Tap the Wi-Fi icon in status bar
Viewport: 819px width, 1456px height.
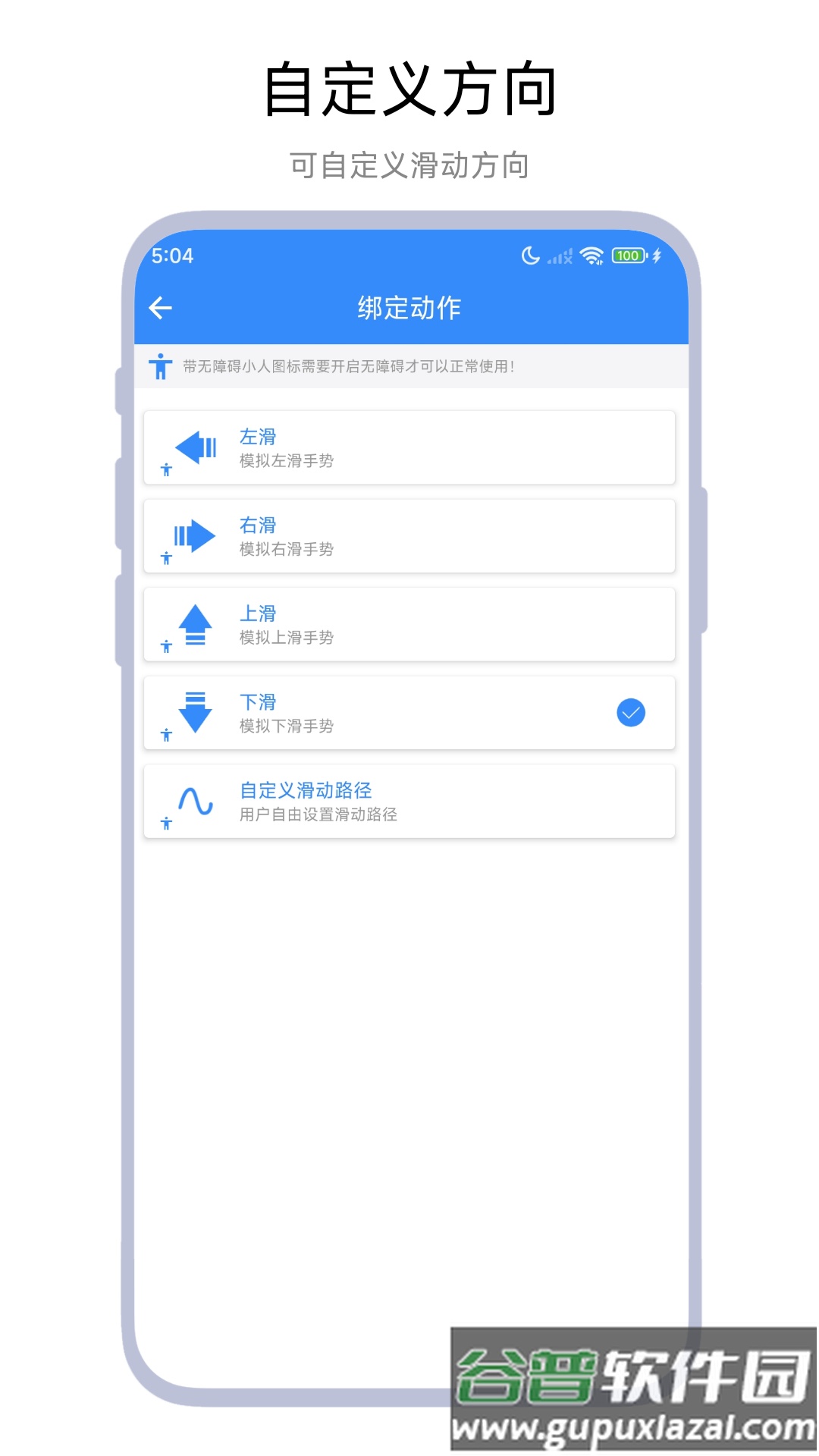click(592, 256)
